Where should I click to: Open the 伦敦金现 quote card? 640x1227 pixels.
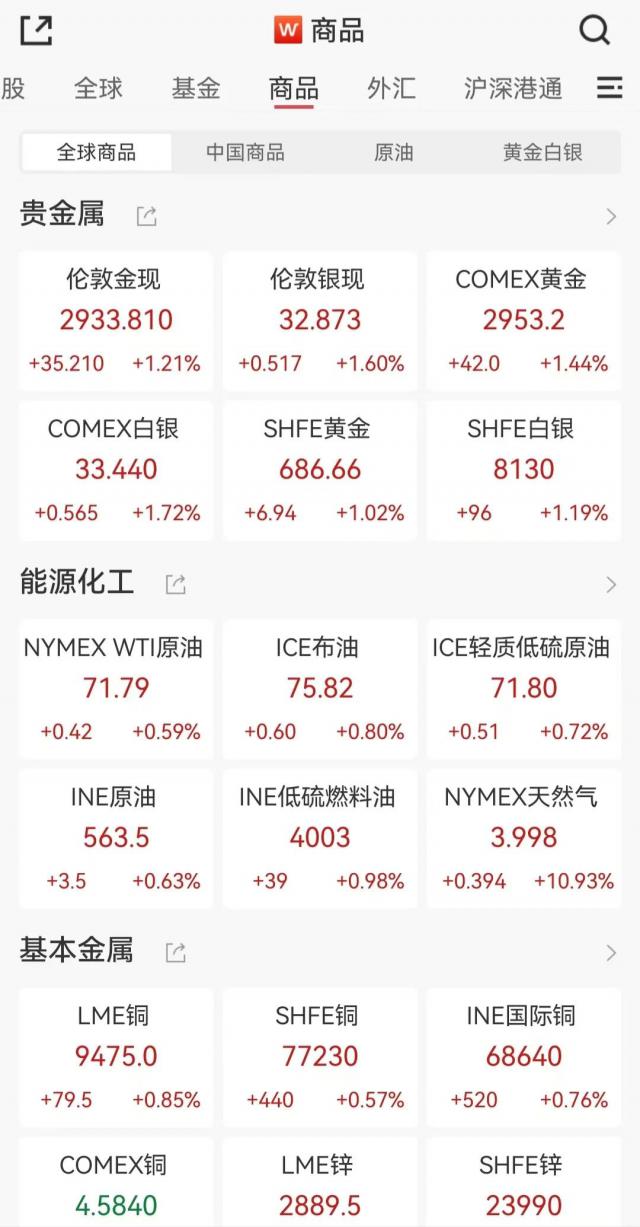click(116, 320)
